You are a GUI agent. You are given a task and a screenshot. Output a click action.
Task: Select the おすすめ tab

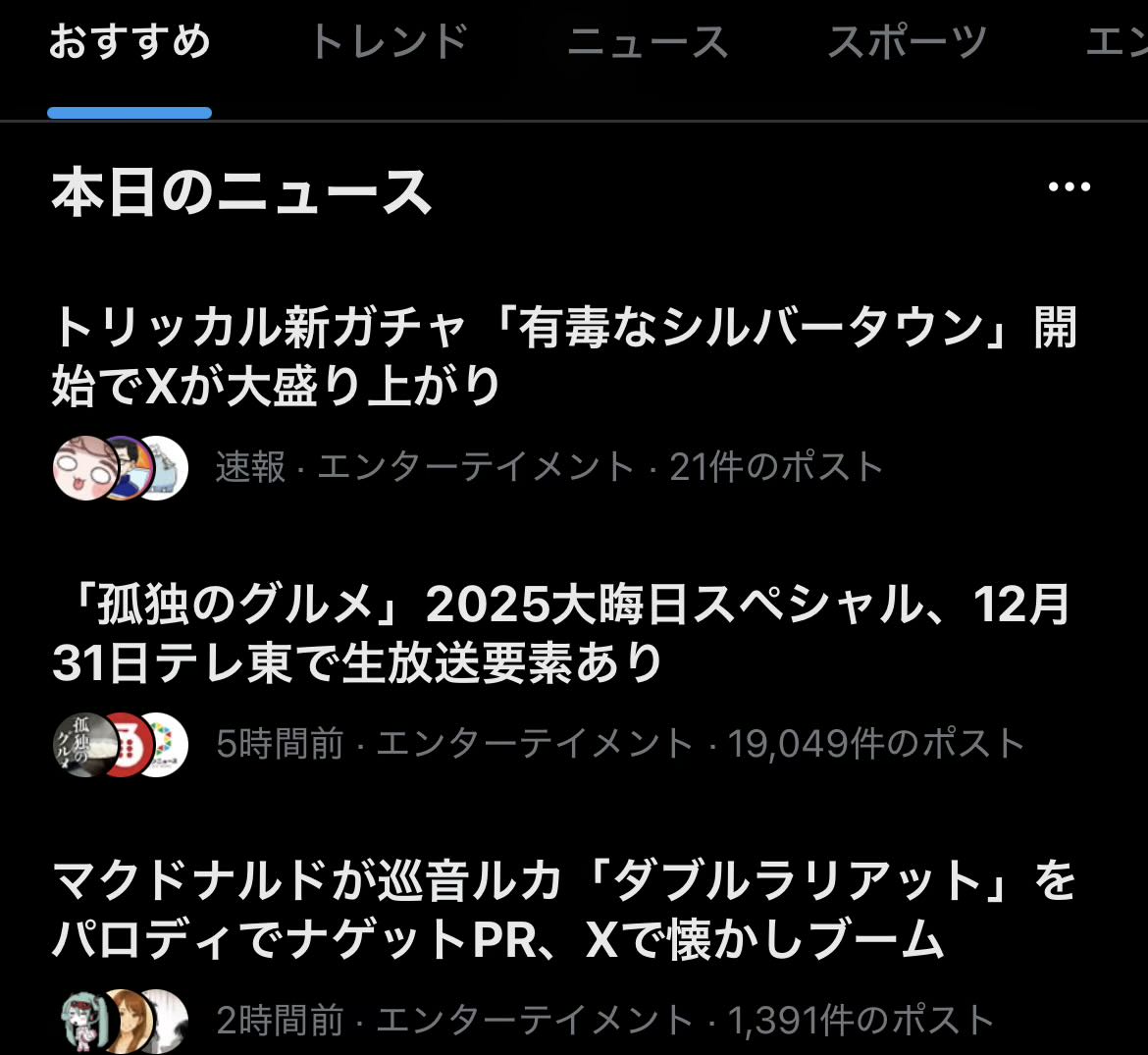130,43
